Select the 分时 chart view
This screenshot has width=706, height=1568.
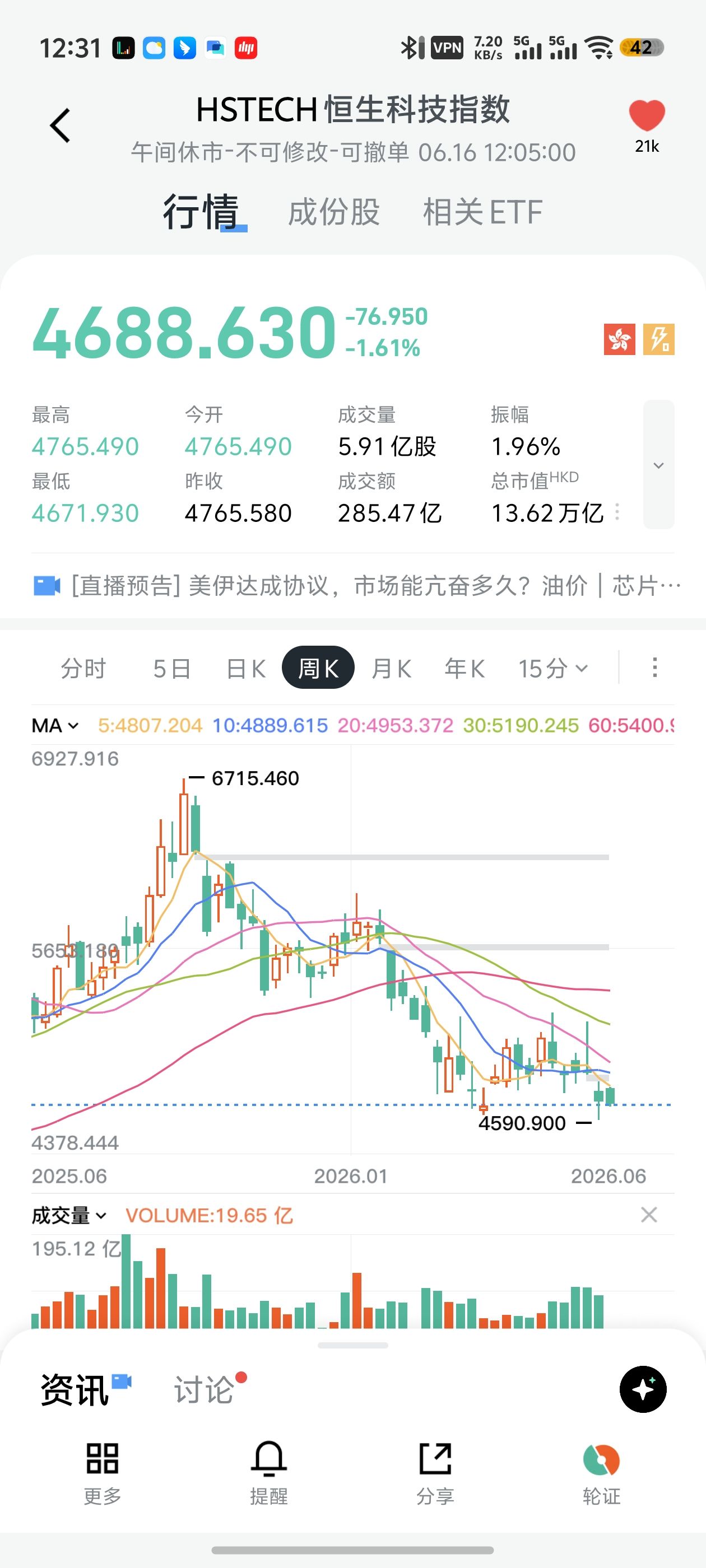point(83,668)
